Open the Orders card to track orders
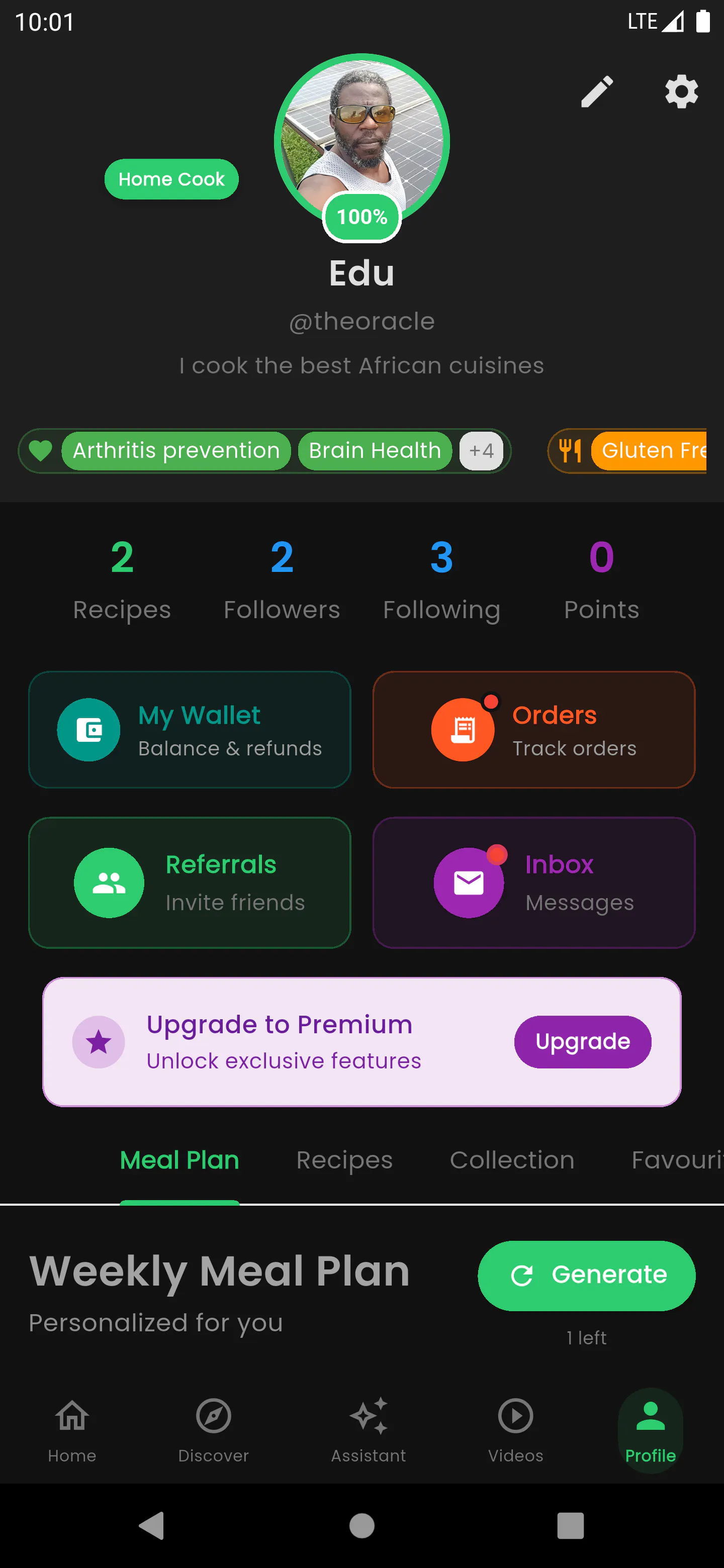Viewport: 724px width, 1568px height. coord(534,730)
